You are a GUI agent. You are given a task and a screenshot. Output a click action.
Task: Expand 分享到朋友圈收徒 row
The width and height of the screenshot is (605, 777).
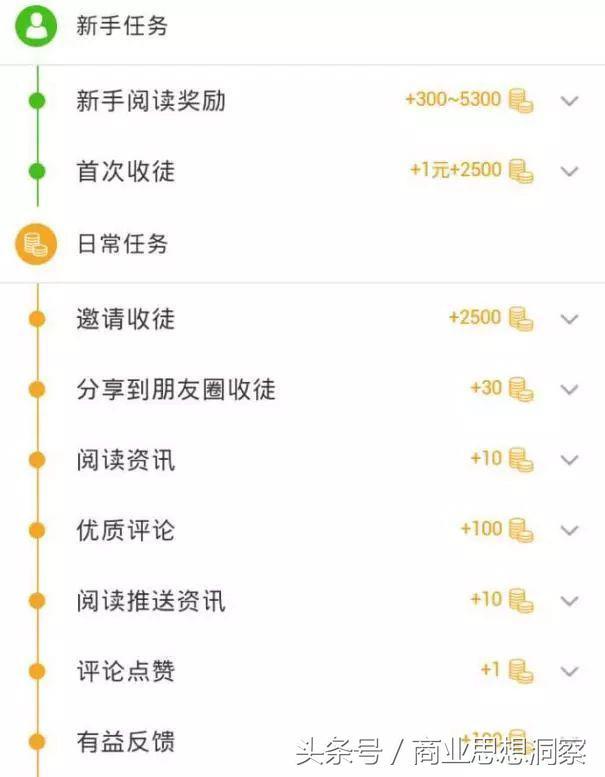pyautogui.click(x=569, y=389)
